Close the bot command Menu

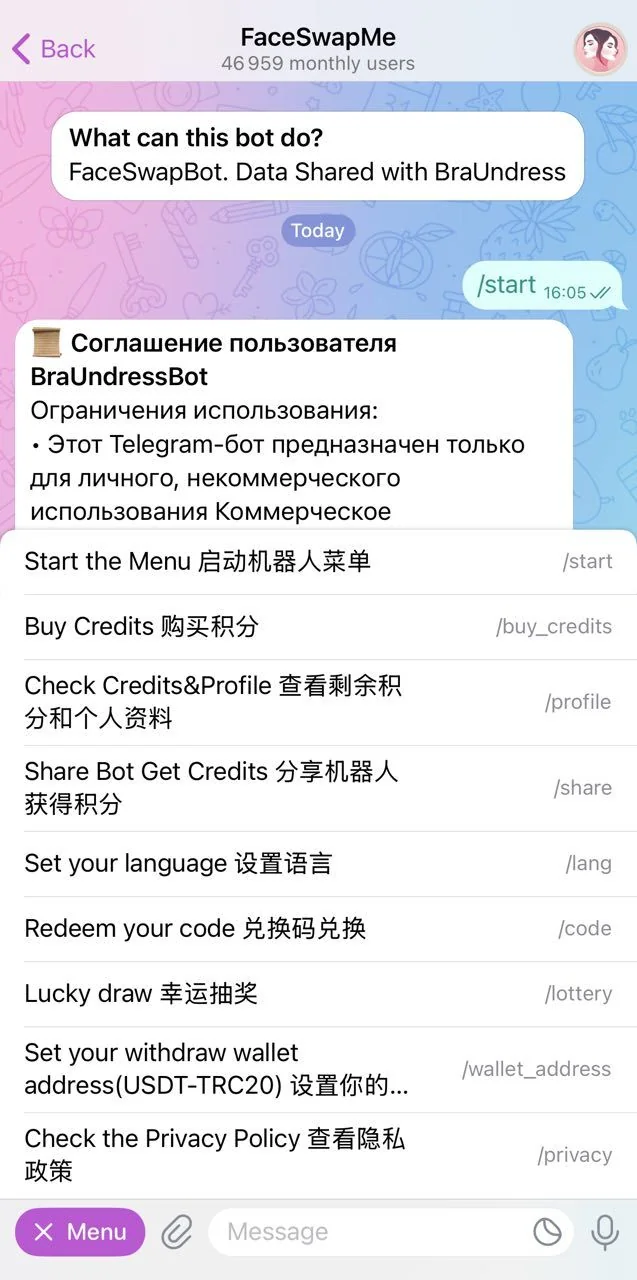pyautogui.click(x=80, y=1232)
